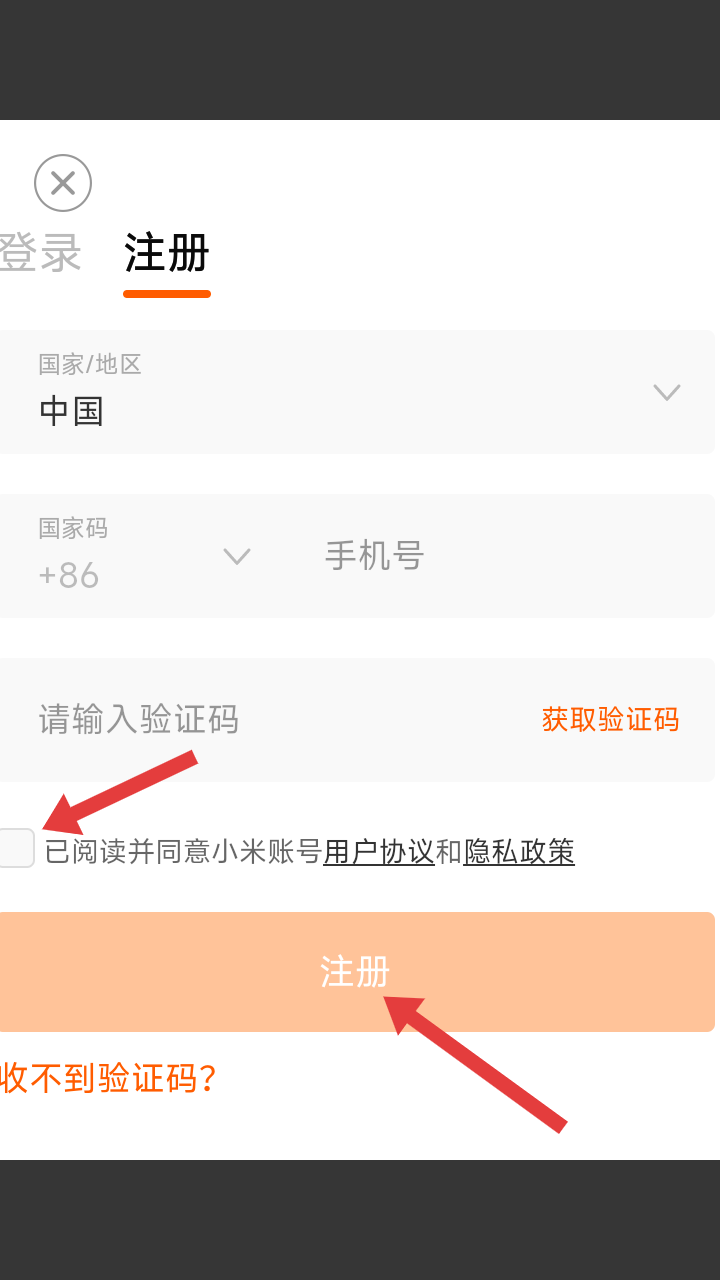This screenshot has height=1280, width=720.
Task: Switch to the 登录 tab
Action: pyautogui.click(x=40, y=253)
